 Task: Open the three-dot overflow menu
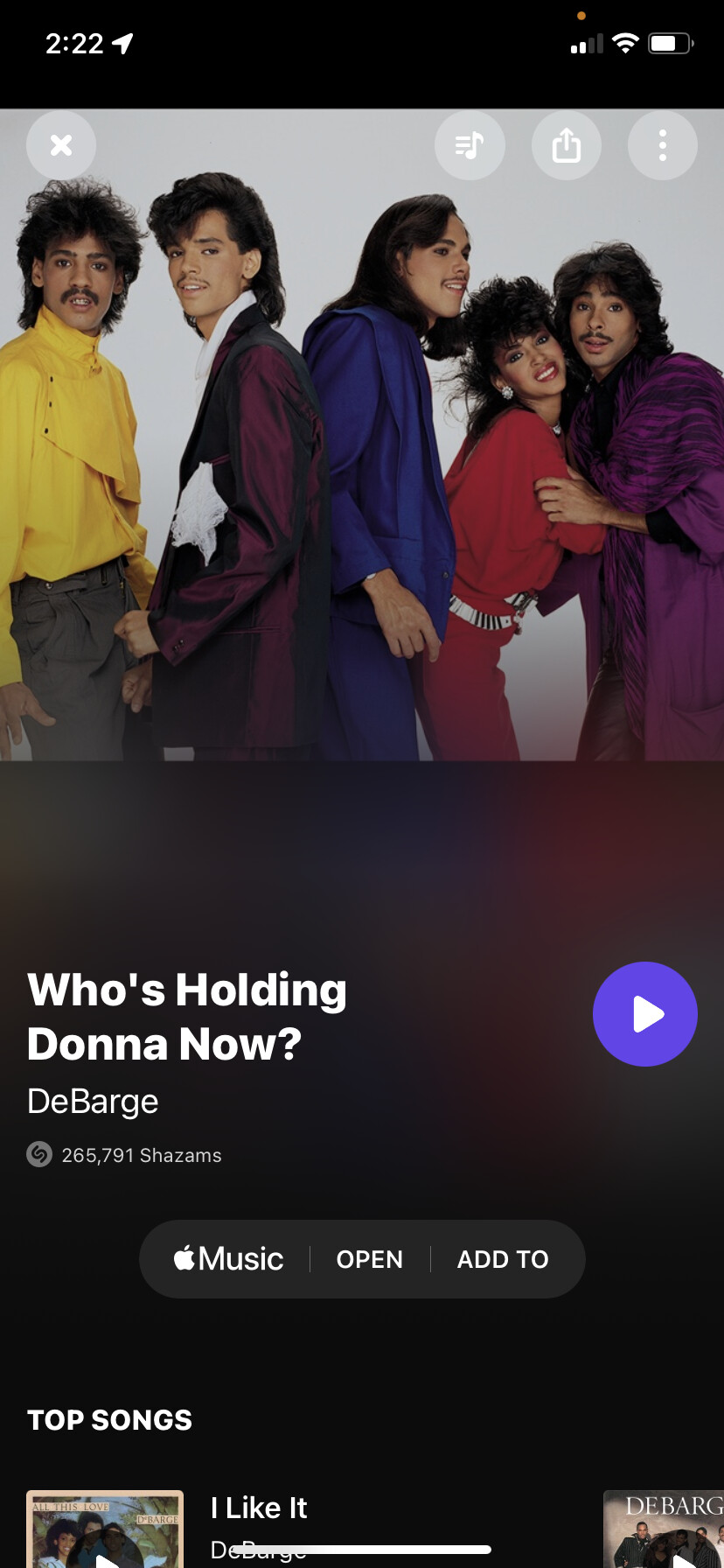(x=663, y=145)
